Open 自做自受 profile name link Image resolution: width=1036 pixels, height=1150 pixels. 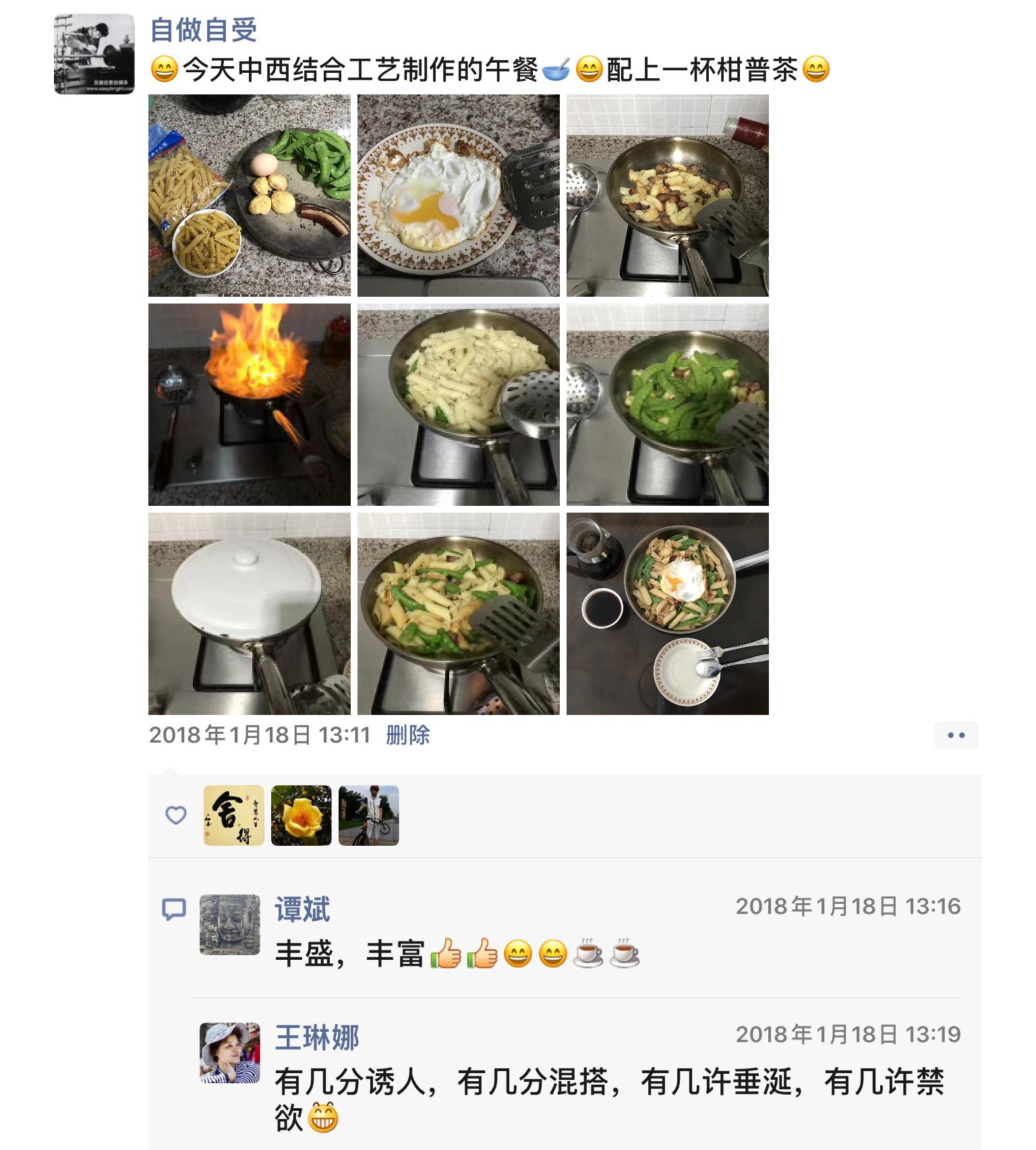(204, 30)
